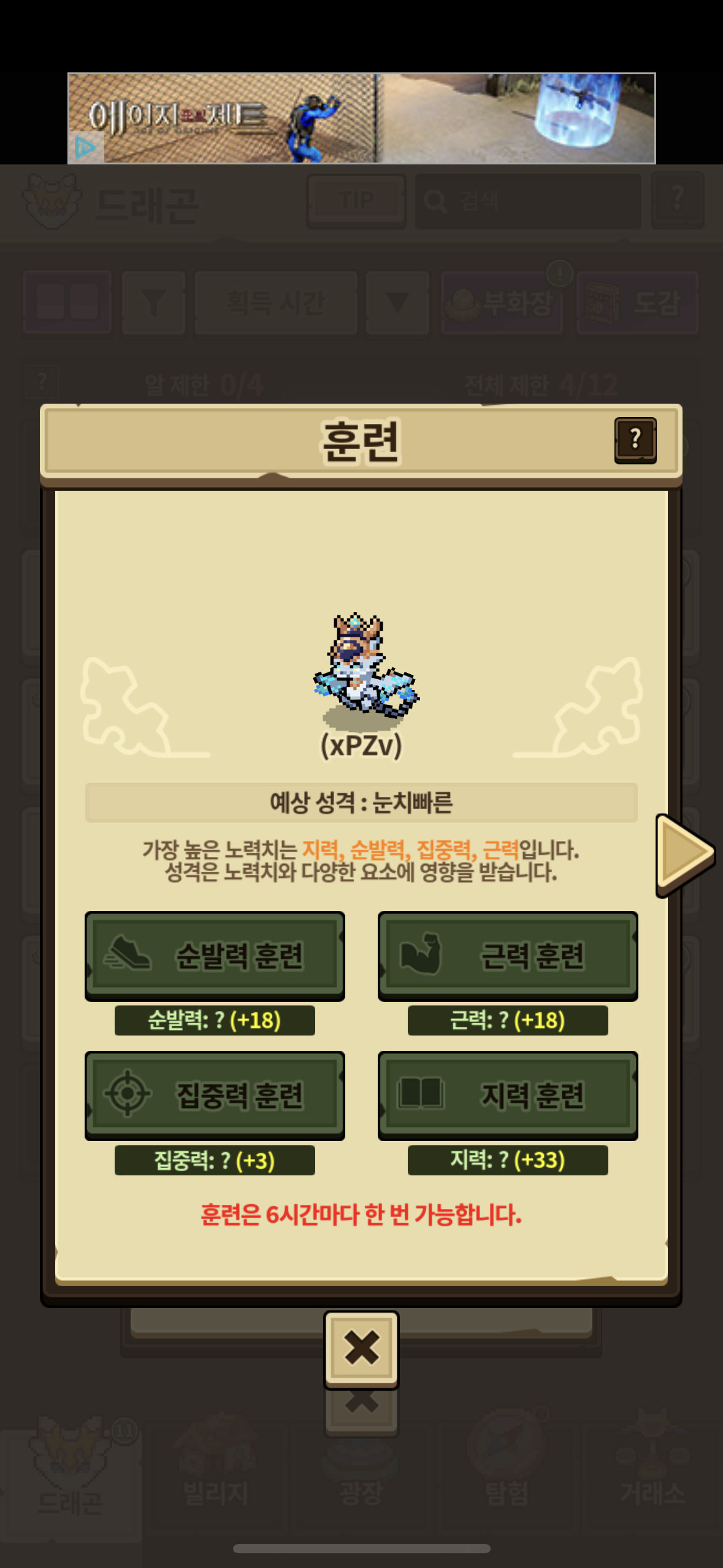Start 근력 훈련 strength training
Viewport: 723px width, 1568px height.
[x=508, y=955]
